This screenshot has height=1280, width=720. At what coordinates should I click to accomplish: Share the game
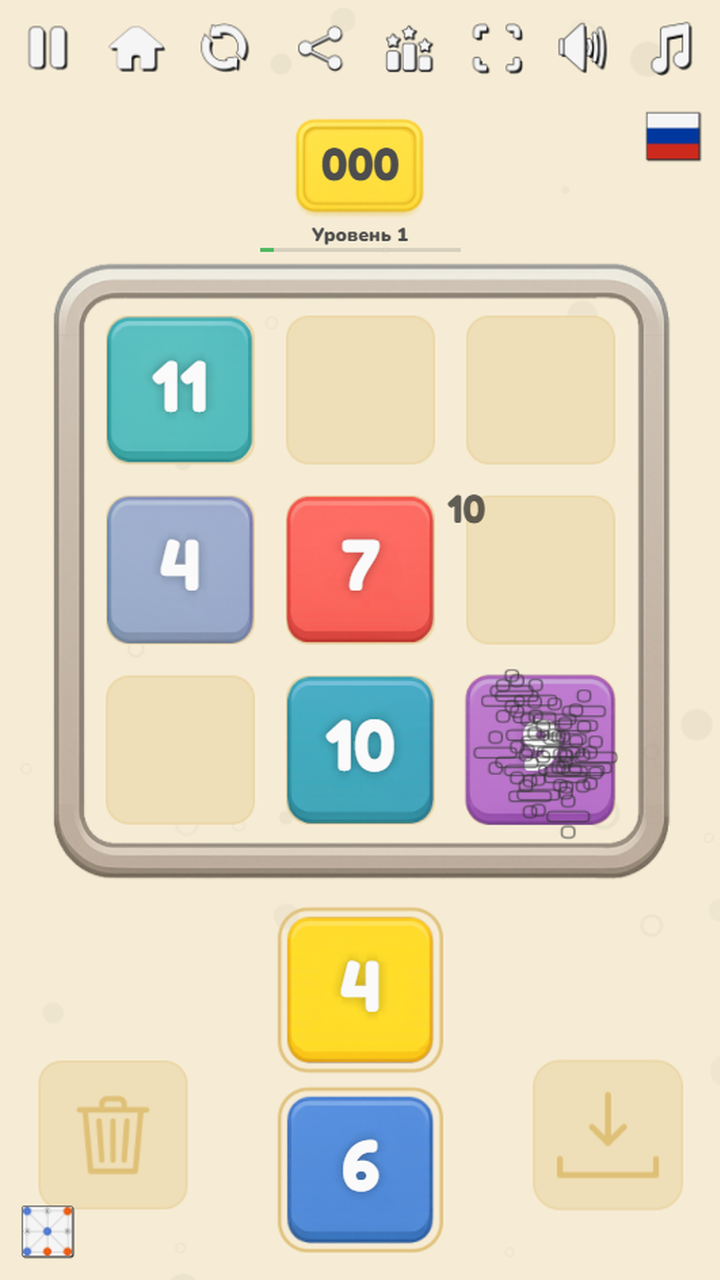tap(320, 48)
